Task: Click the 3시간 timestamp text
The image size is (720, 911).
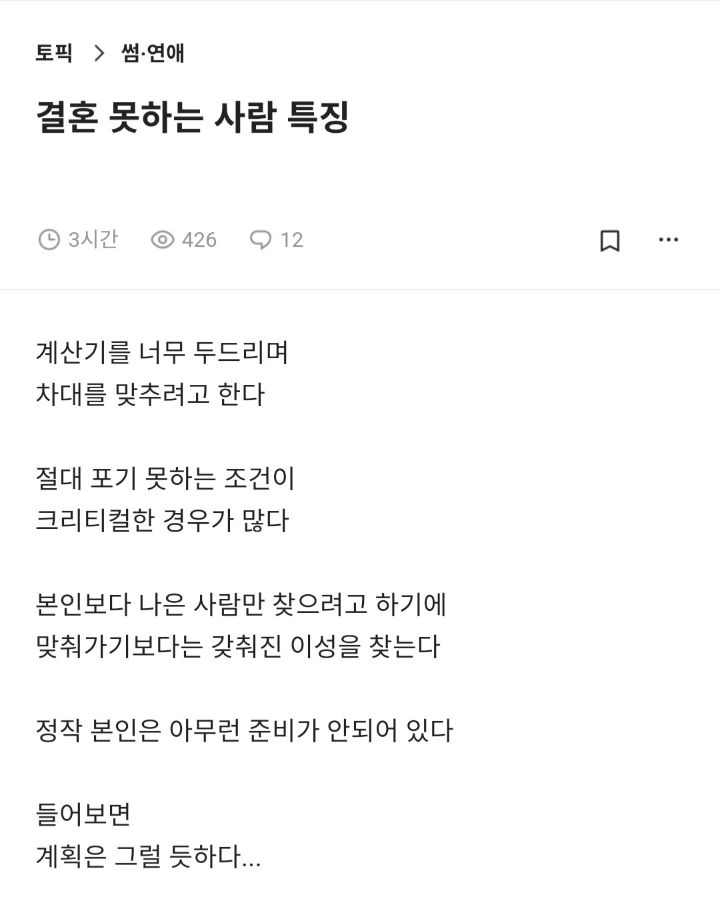Action: tap(92, 240)
